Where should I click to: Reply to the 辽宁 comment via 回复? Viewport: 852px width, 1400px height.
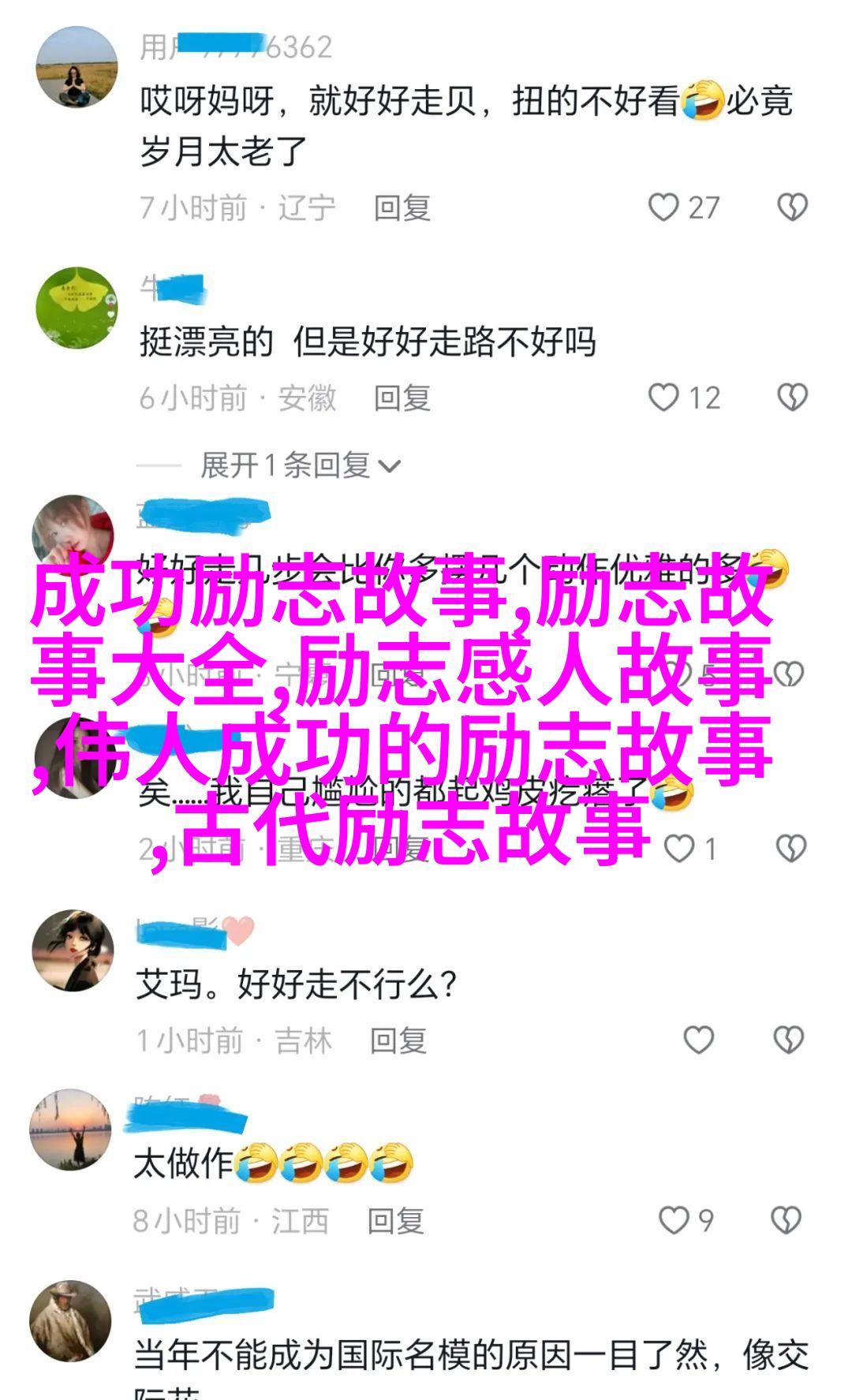[402, 208]
